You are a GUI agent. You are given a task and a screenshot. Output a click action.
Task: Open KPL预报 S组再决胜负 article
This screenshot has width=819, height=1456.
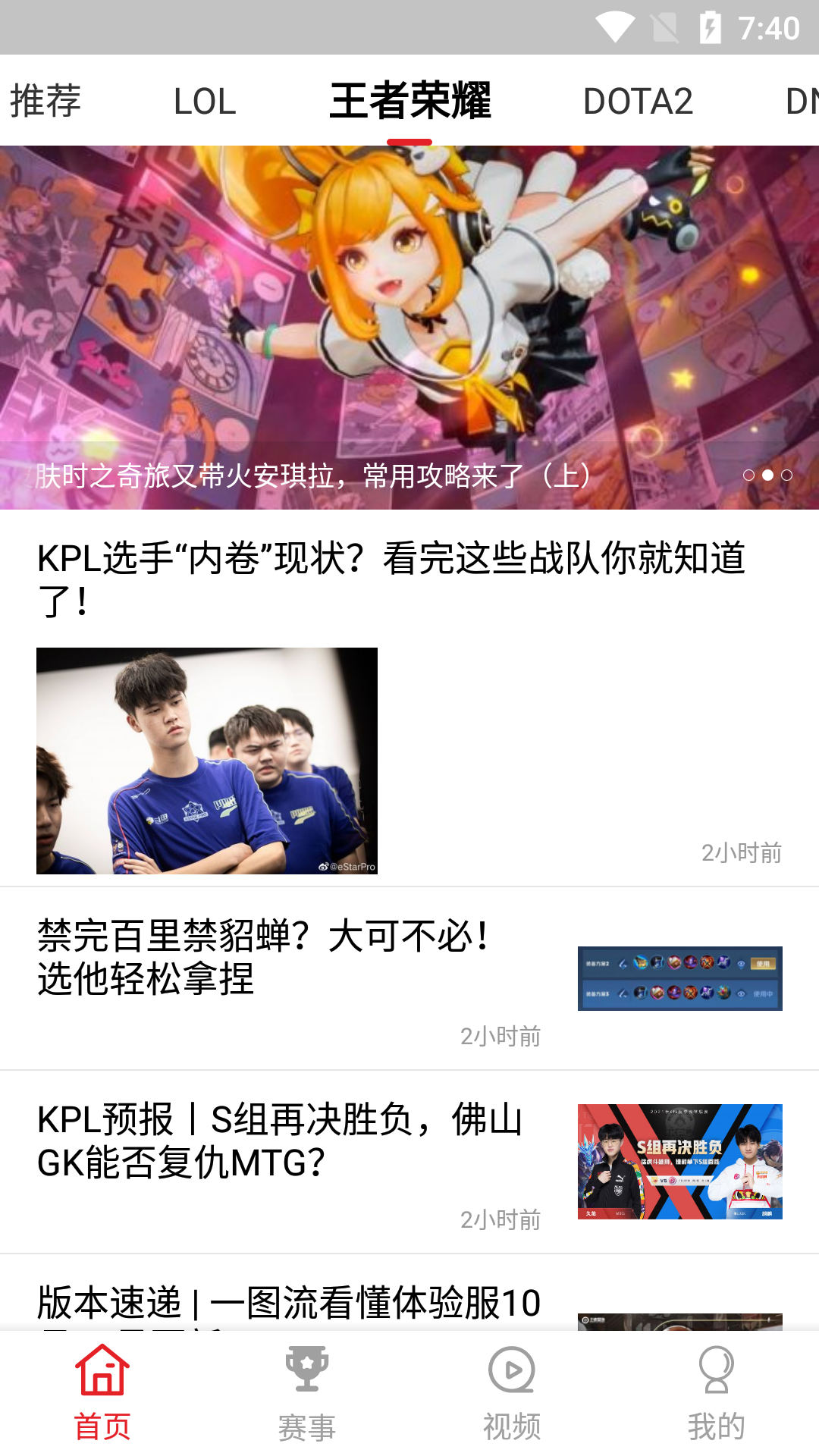point(288,1141)
